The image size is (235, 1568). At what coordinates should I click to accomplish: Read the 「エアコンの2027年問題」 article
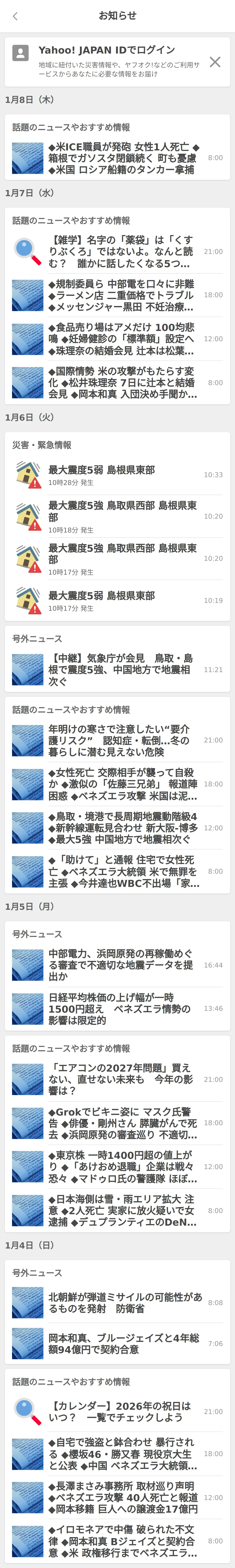click(x=122, y=1079)
